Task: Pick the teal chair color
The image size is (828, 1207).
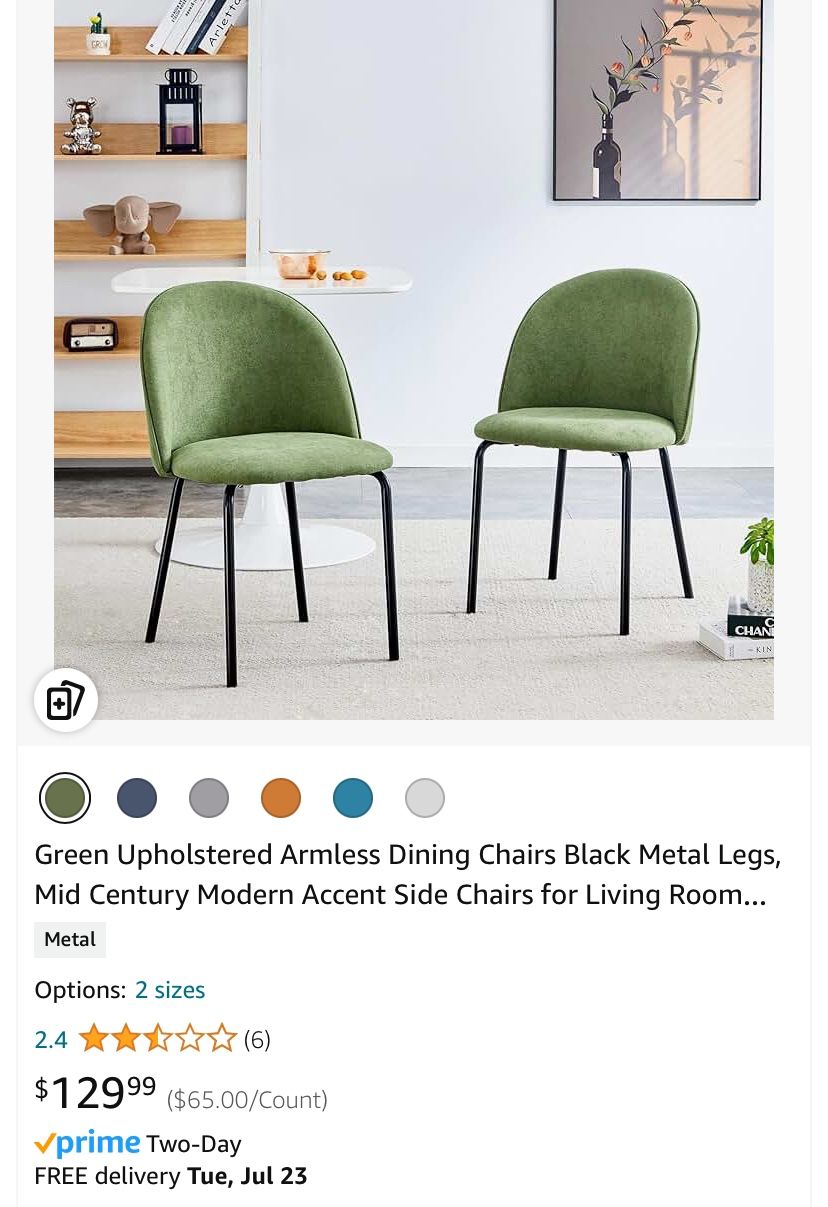Action: coord(353,797)
